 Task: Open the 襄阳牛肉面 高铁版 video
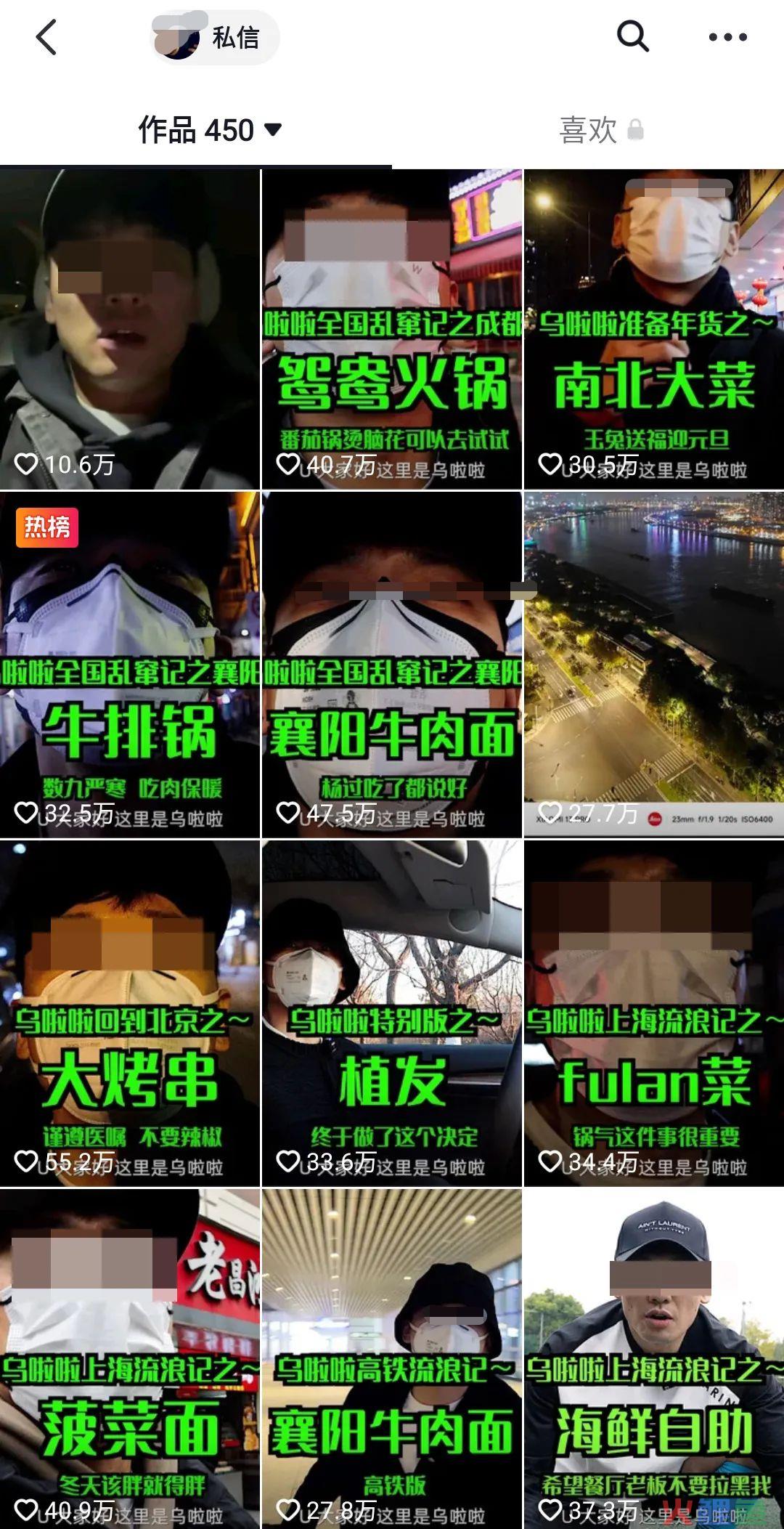pos(392,1358)
